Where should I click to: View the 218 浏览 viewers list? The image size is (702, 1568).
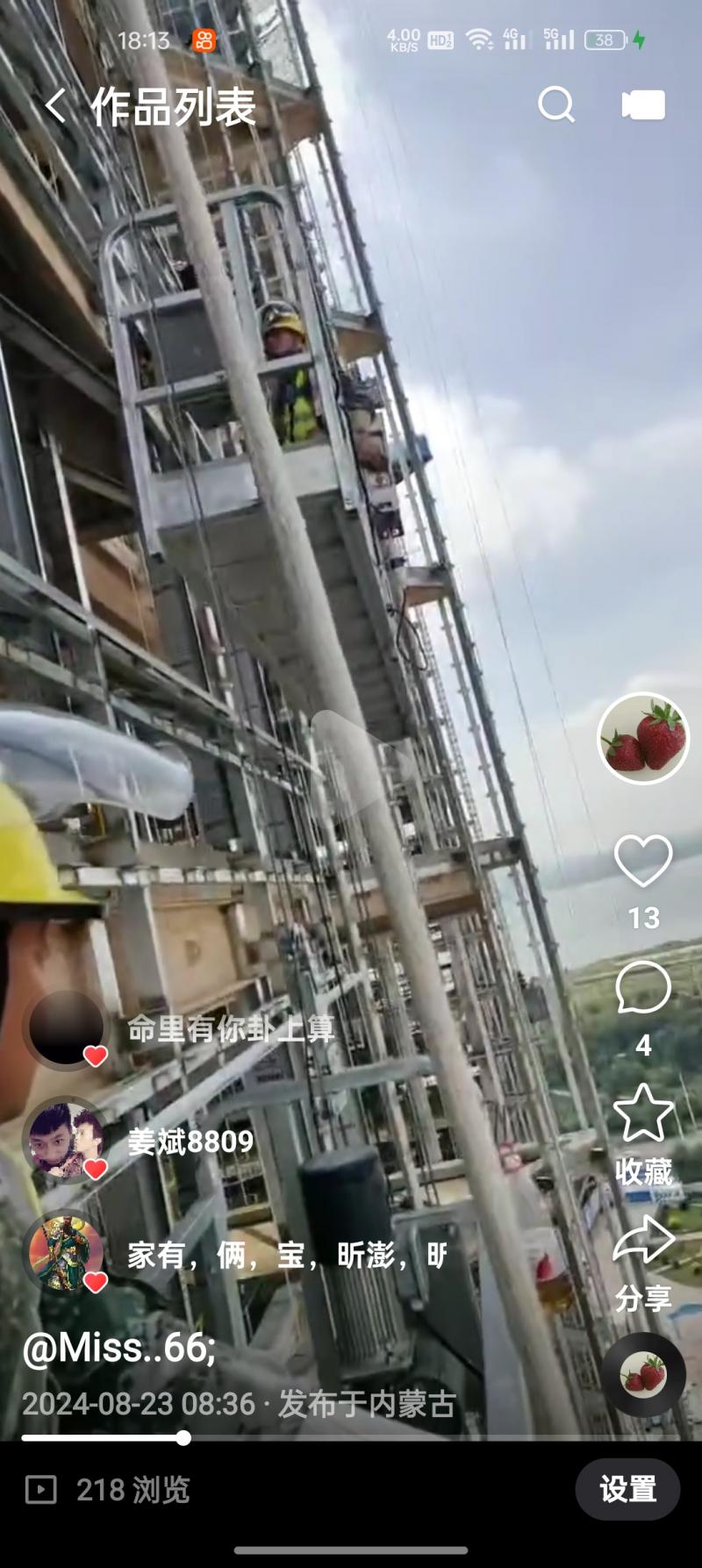click(107, 1489)
